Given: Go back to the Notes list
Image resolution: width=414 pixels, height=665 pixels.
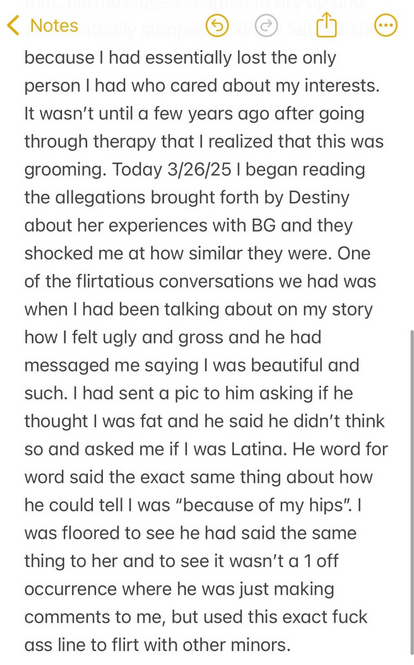Looking at the screenshot, I should (42, 25).
